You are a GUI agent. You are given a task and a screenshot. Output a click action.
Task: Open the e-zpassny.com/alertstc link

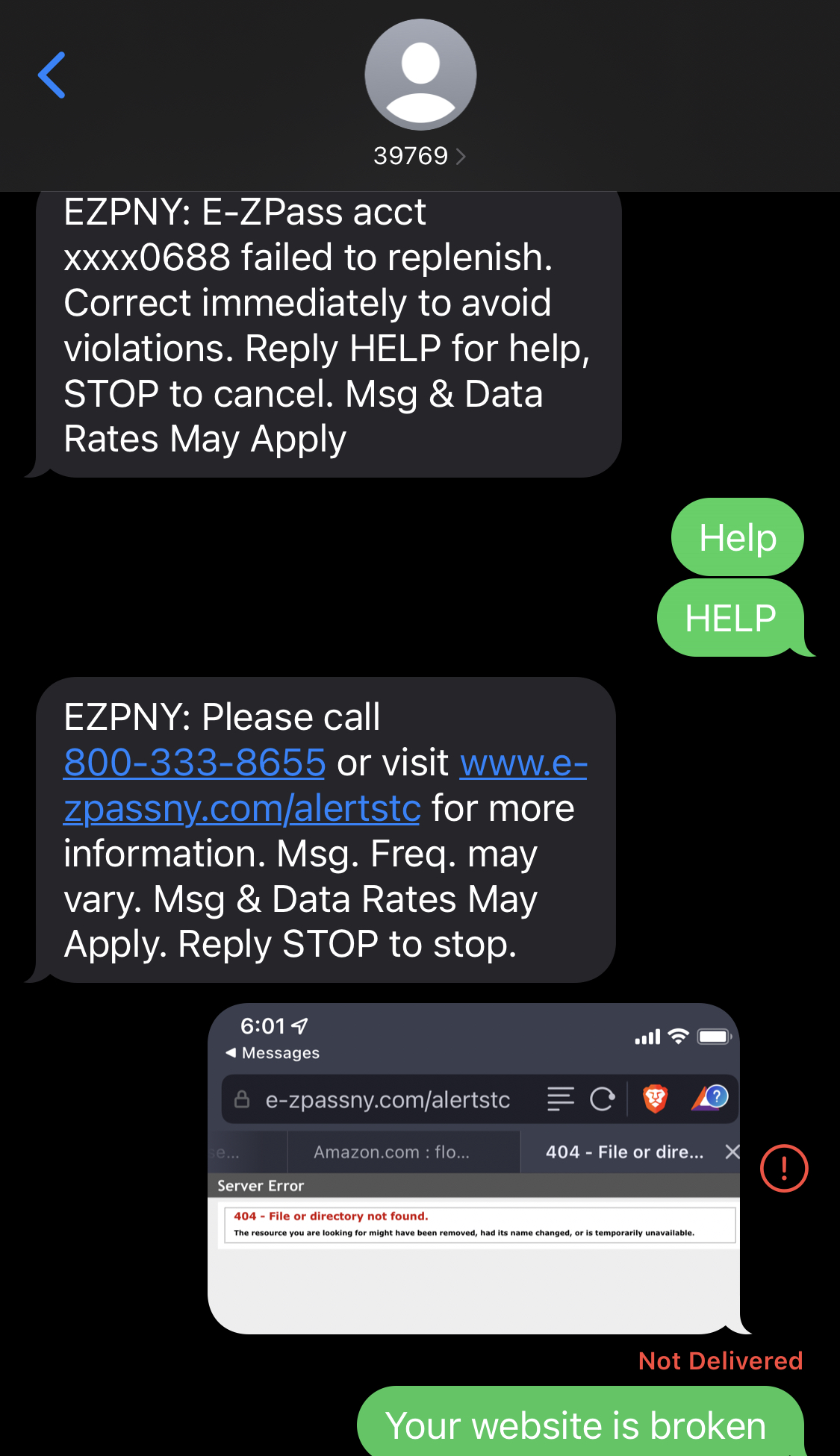[242, 808]
